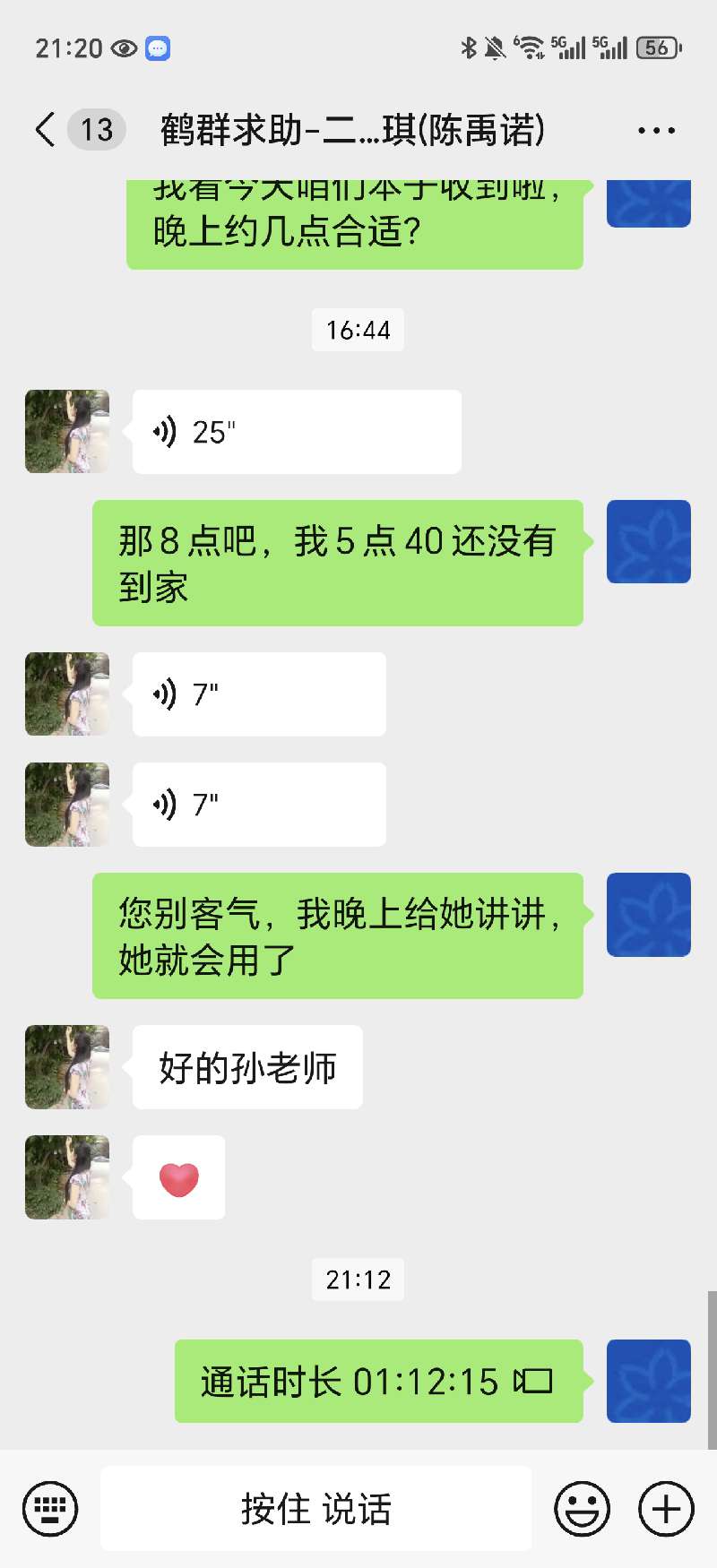This screenshot has width=717, height=1568.
Task: Open my avatar beside 您别客气 message
Action: (x=648, y=915)
